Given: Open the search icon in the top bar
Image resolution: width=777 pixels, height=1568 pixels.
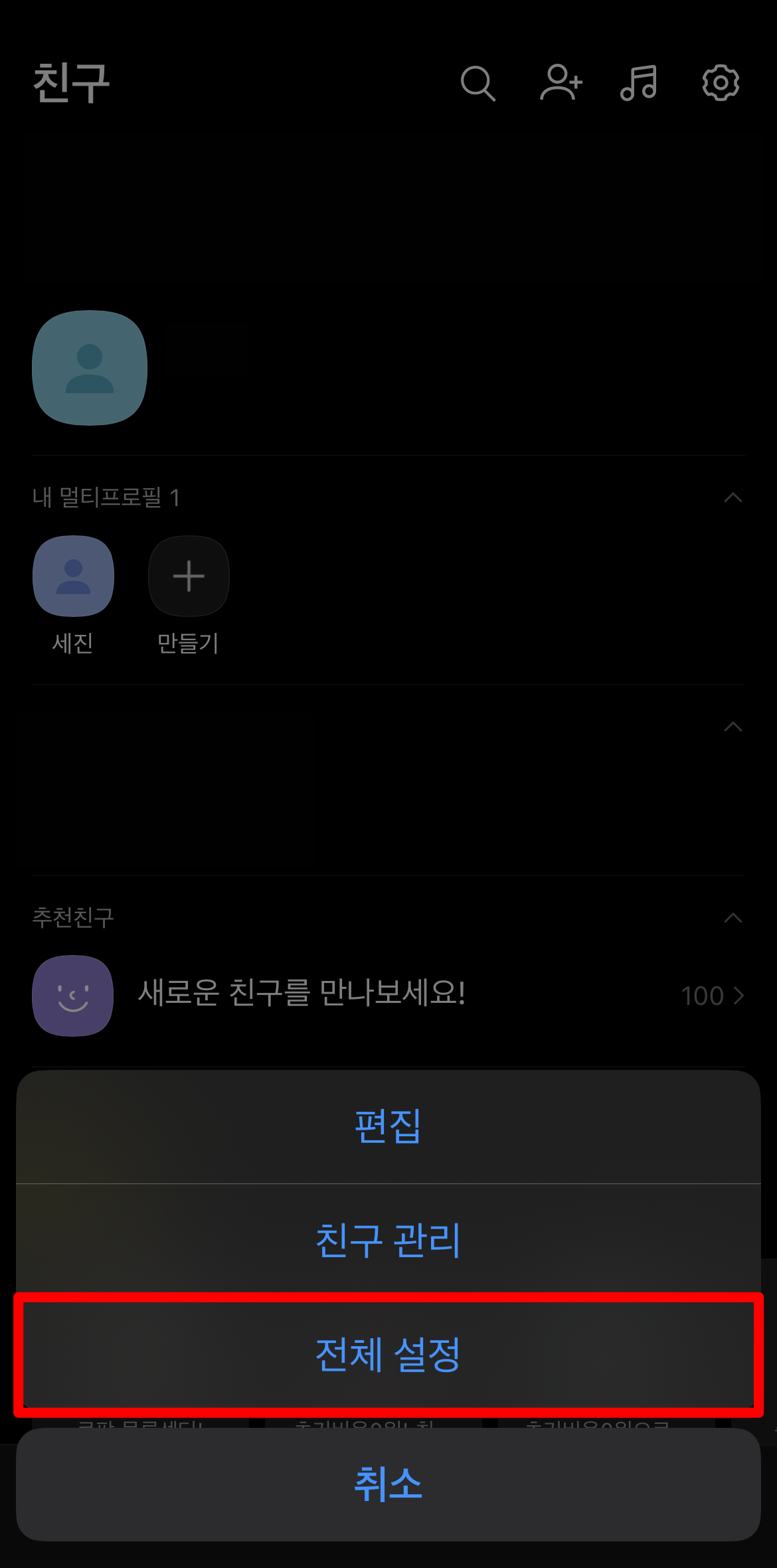Looking at the screenshot, I should [479, 84].
